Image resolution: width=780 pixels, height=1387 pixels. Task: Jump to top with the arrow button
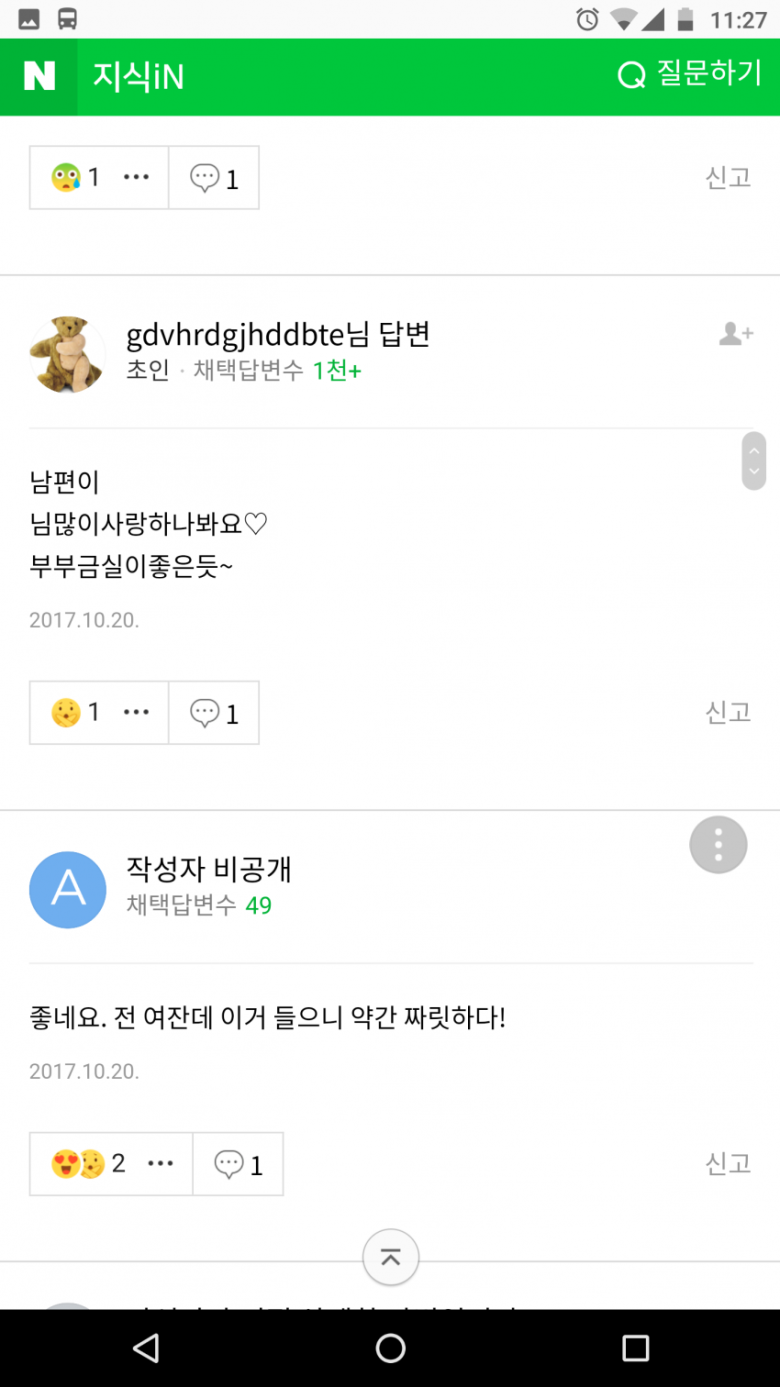(x=390, y=1257)
